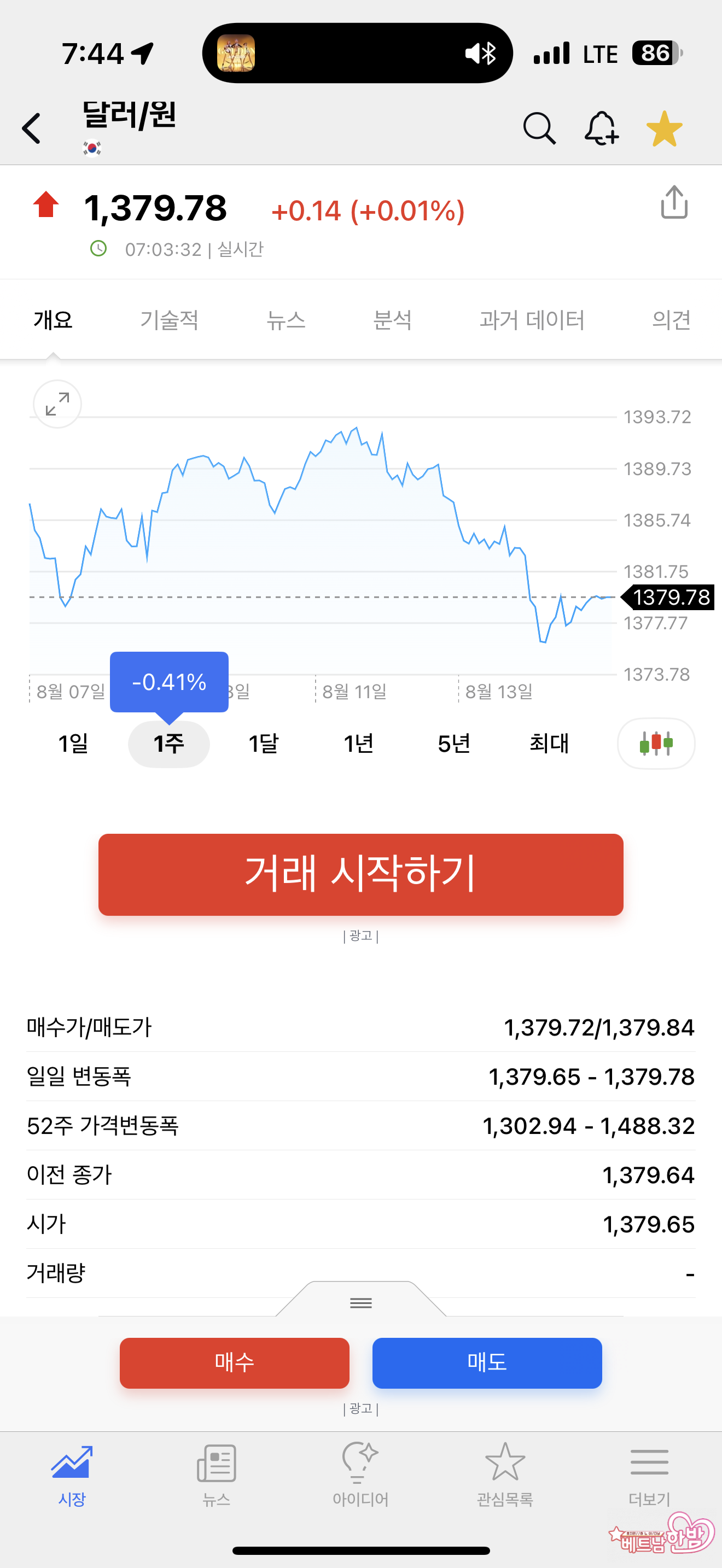Open the 더보기 tab in bottom navigation
This screenshot has height=1568, width=722.
[649, 1473]
